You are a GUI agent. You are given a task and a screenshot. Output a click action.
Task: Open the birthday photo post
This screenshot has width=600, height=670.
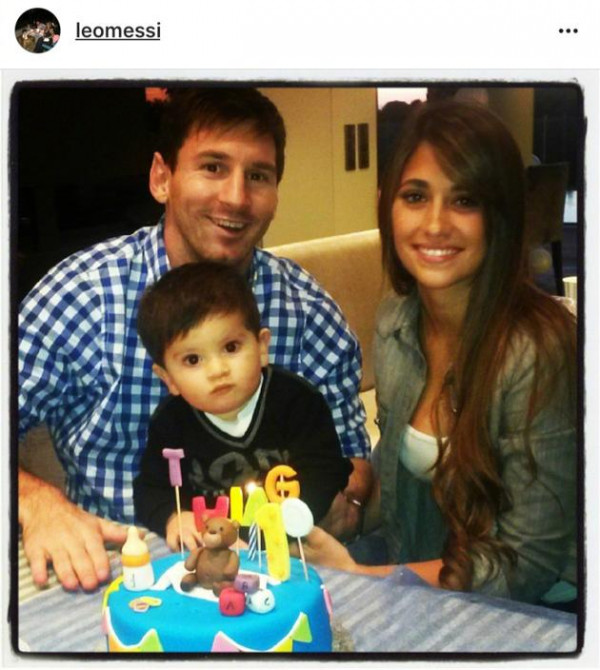click(298, 368)
